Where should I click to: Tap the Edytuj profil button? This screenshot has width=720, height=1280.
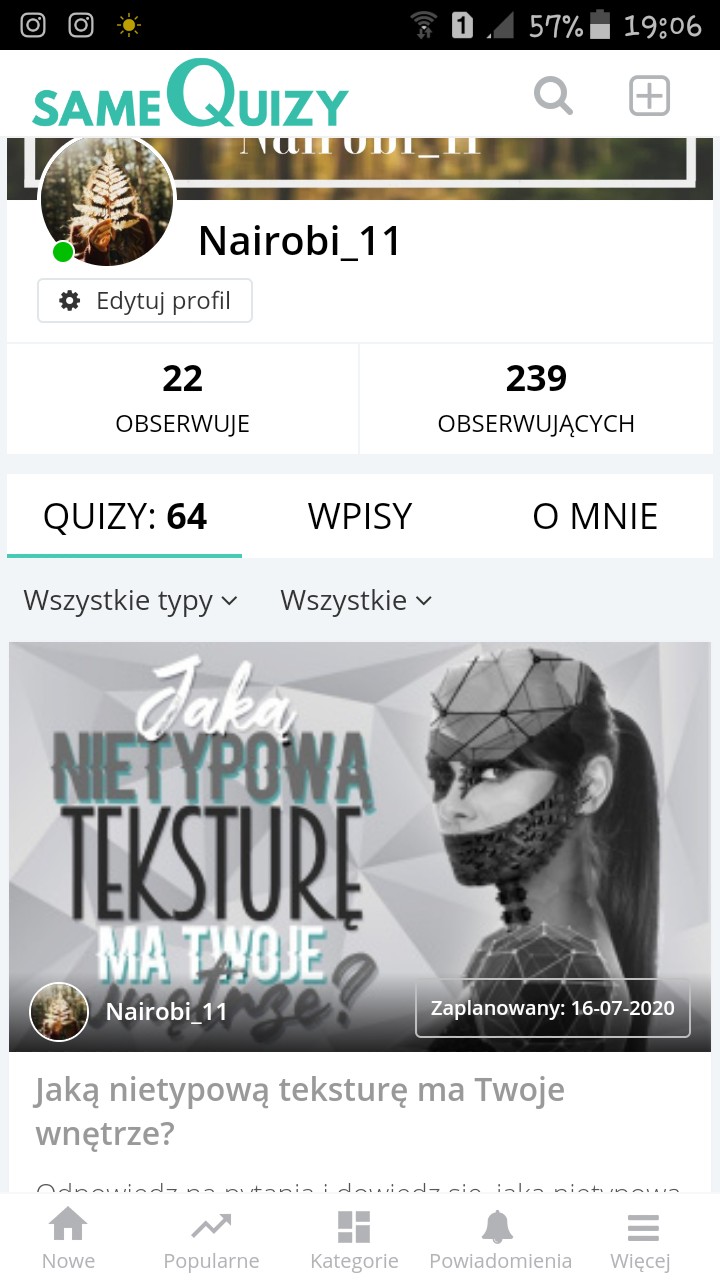pyautogui.click(x=145, y=301)
